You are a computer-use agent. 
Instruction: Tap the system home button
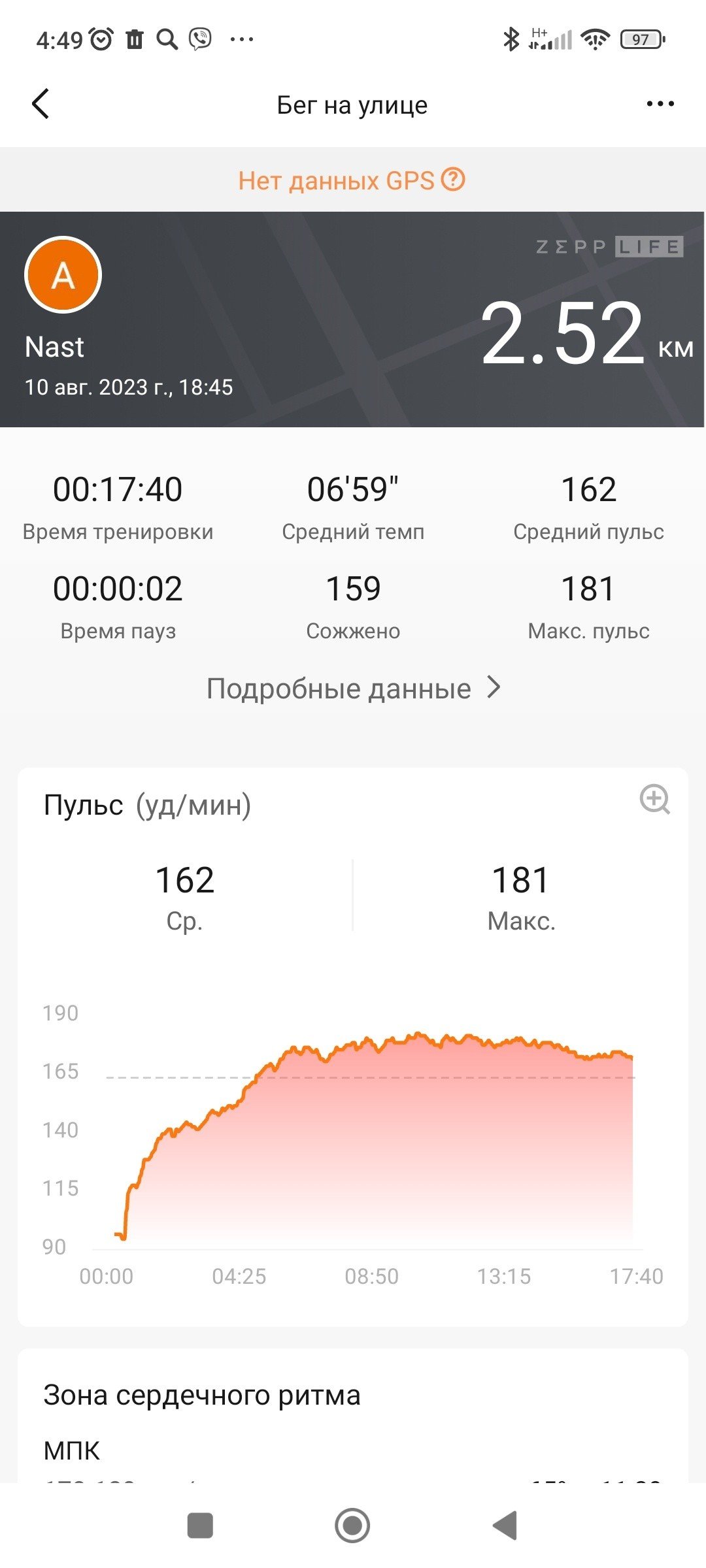point(352,1526)
